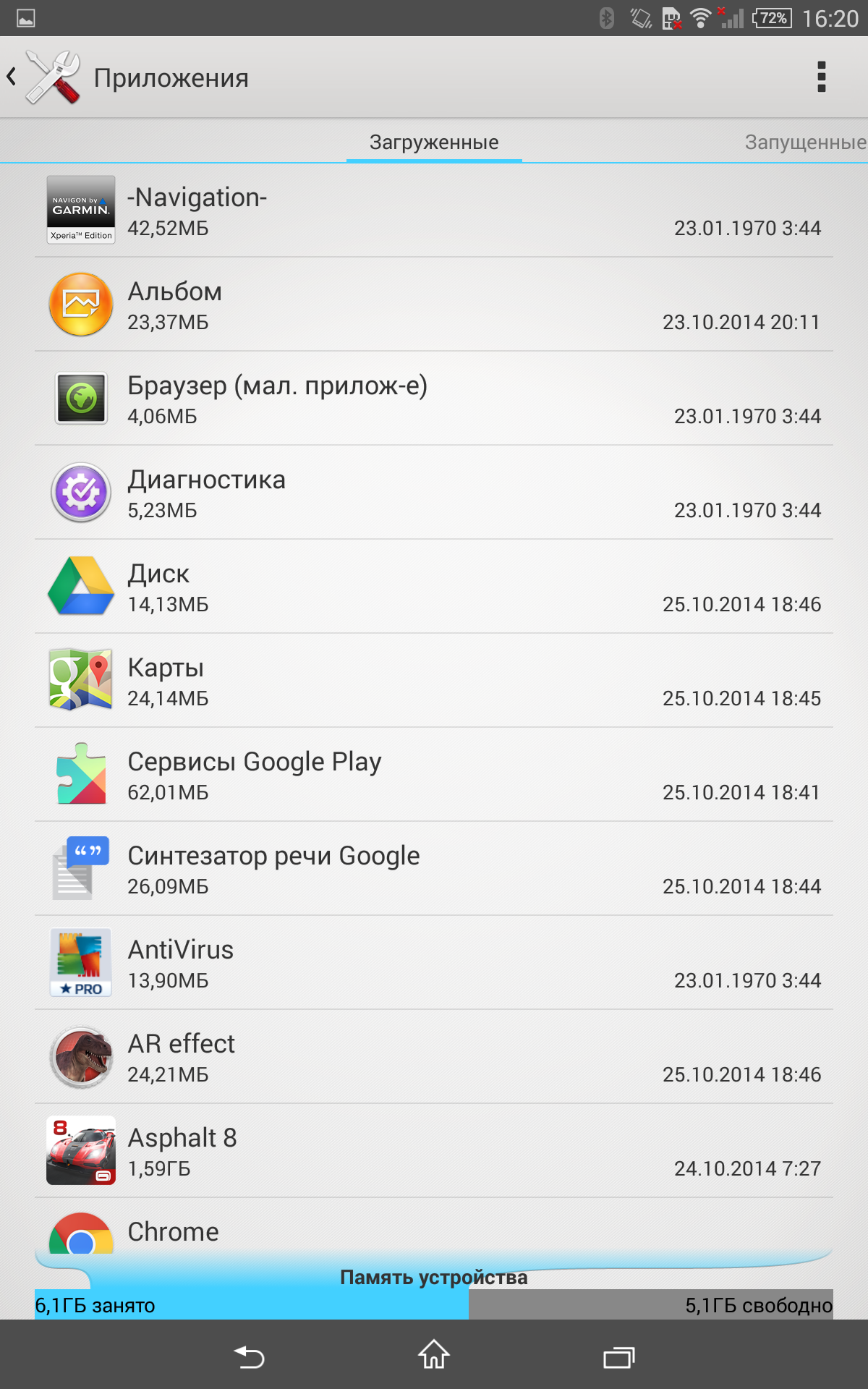The height and width of the screenshot is (1389, 868).
Task: Open the AR effect app entry
Action: (x=434, y=1057)
